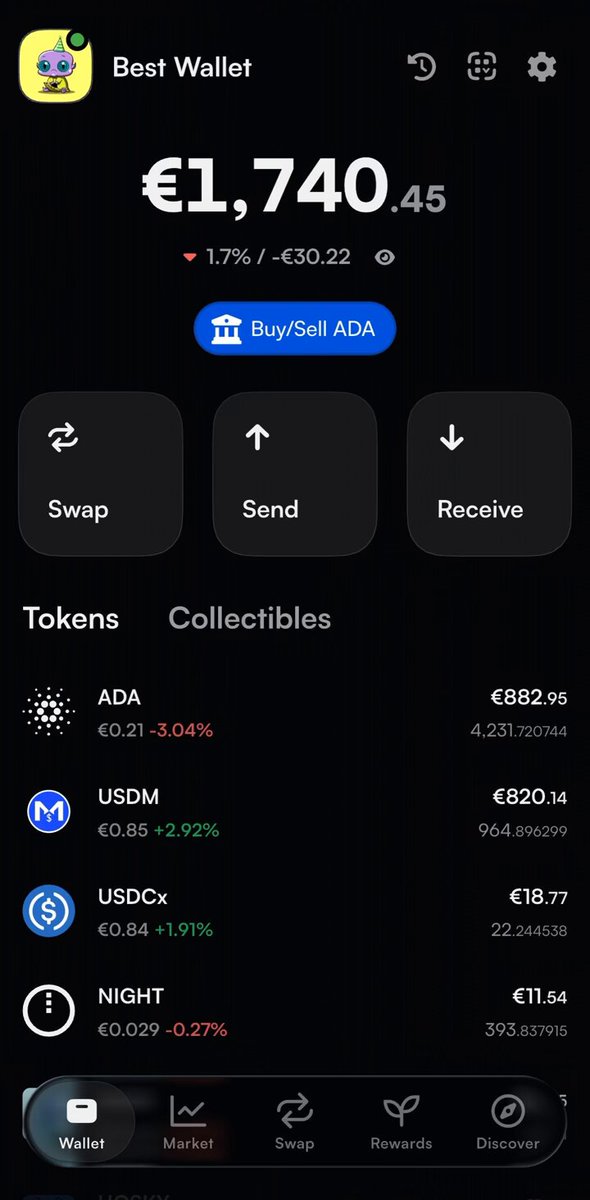
Task: Open Swap in bottom navigation
Action: [294, 1122]
